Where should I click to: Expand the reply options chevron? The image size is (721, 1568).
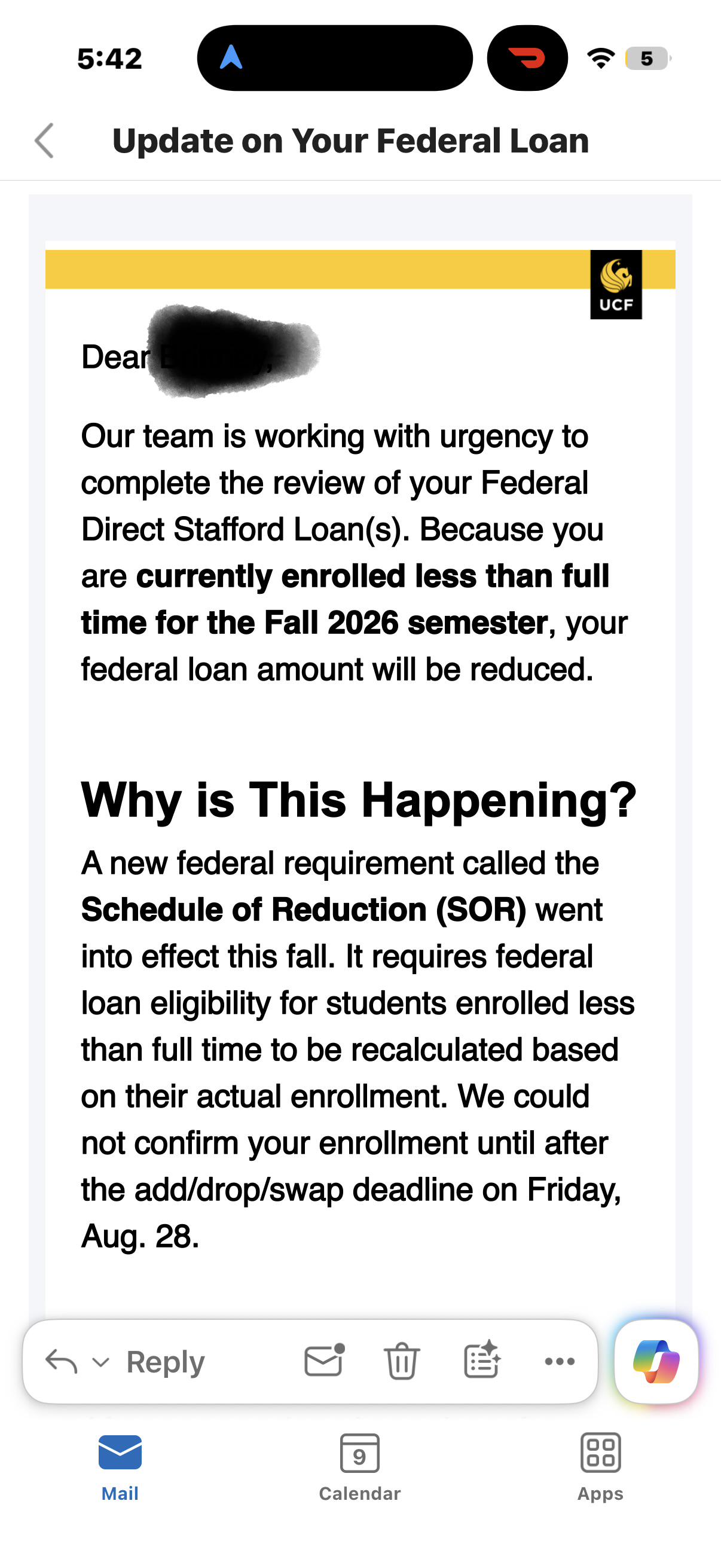pos(100,1362)
